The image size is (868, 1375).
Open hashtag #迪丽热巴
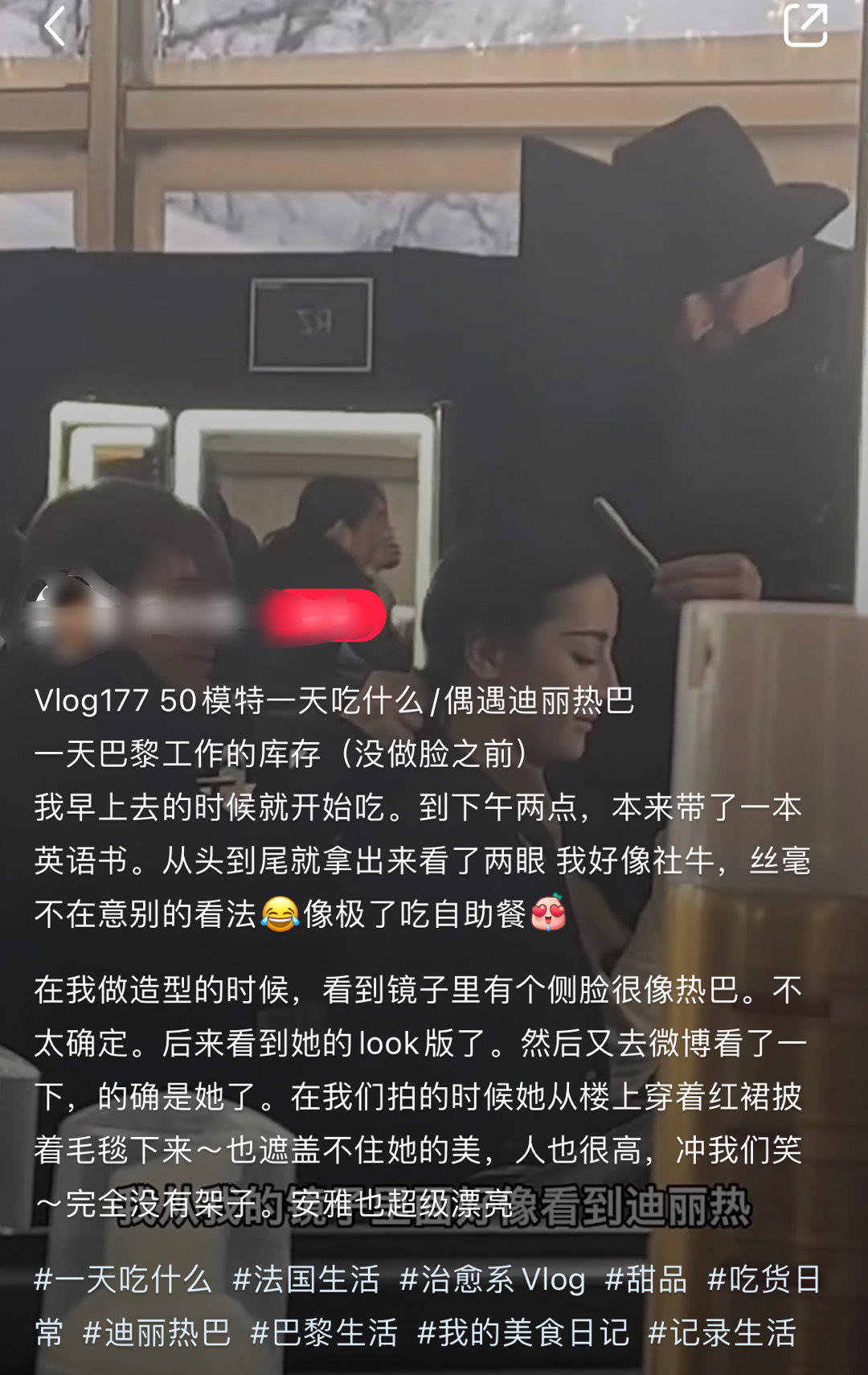157,1332
